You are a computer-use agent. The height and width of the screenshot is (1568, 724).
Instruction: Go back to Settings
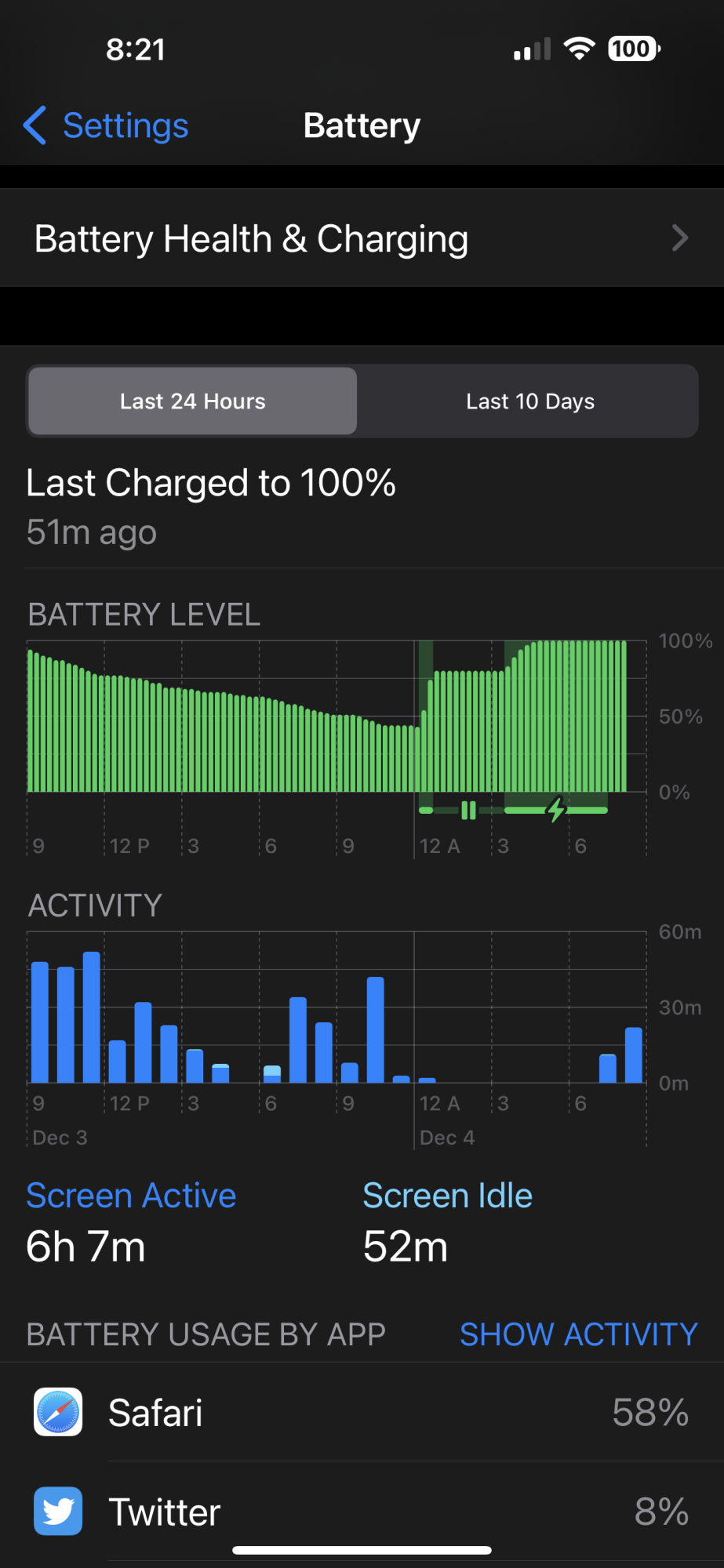coord(107,125)
